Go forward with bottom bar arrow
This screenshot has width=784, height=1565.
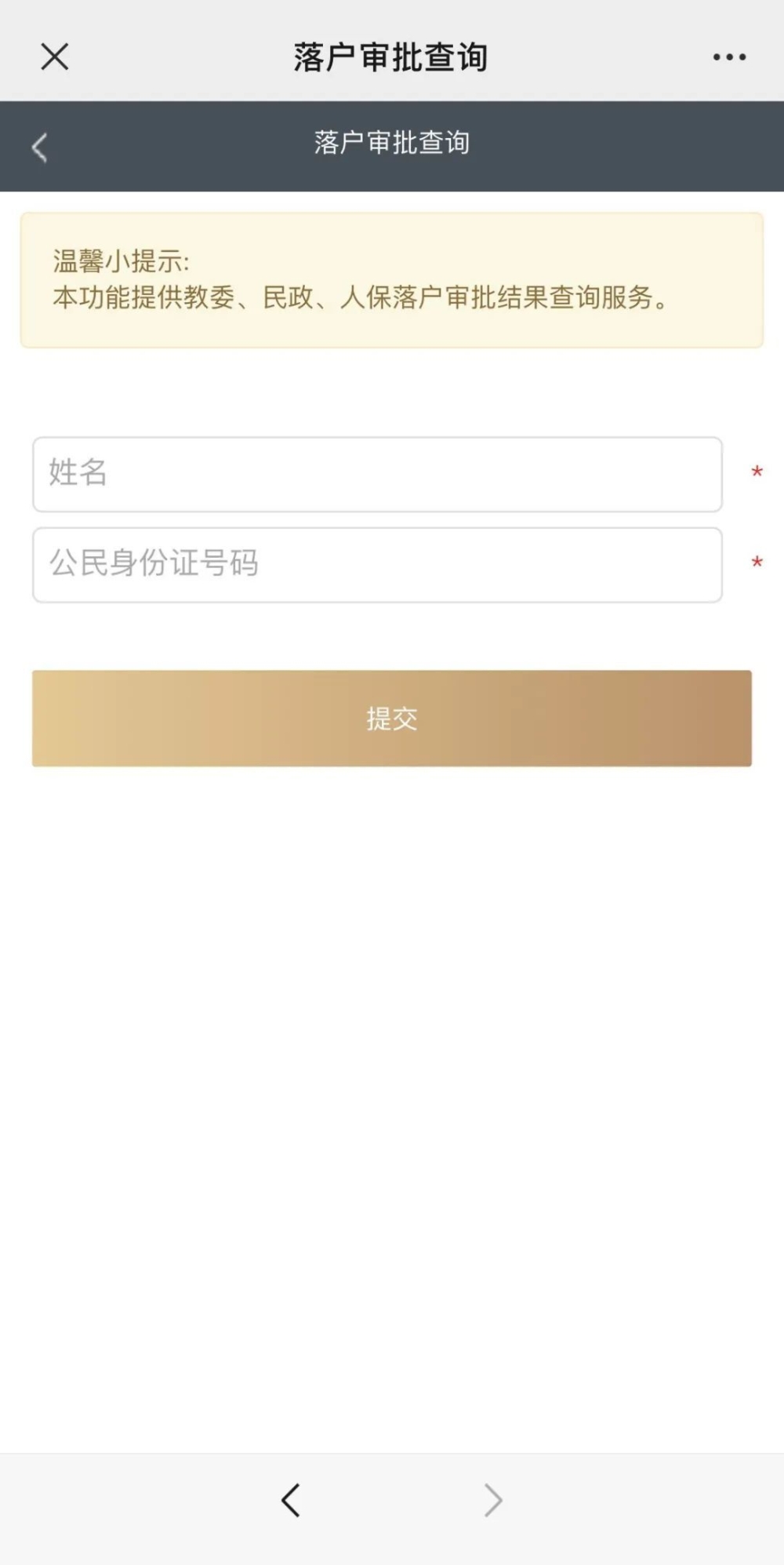point(492,1501)
